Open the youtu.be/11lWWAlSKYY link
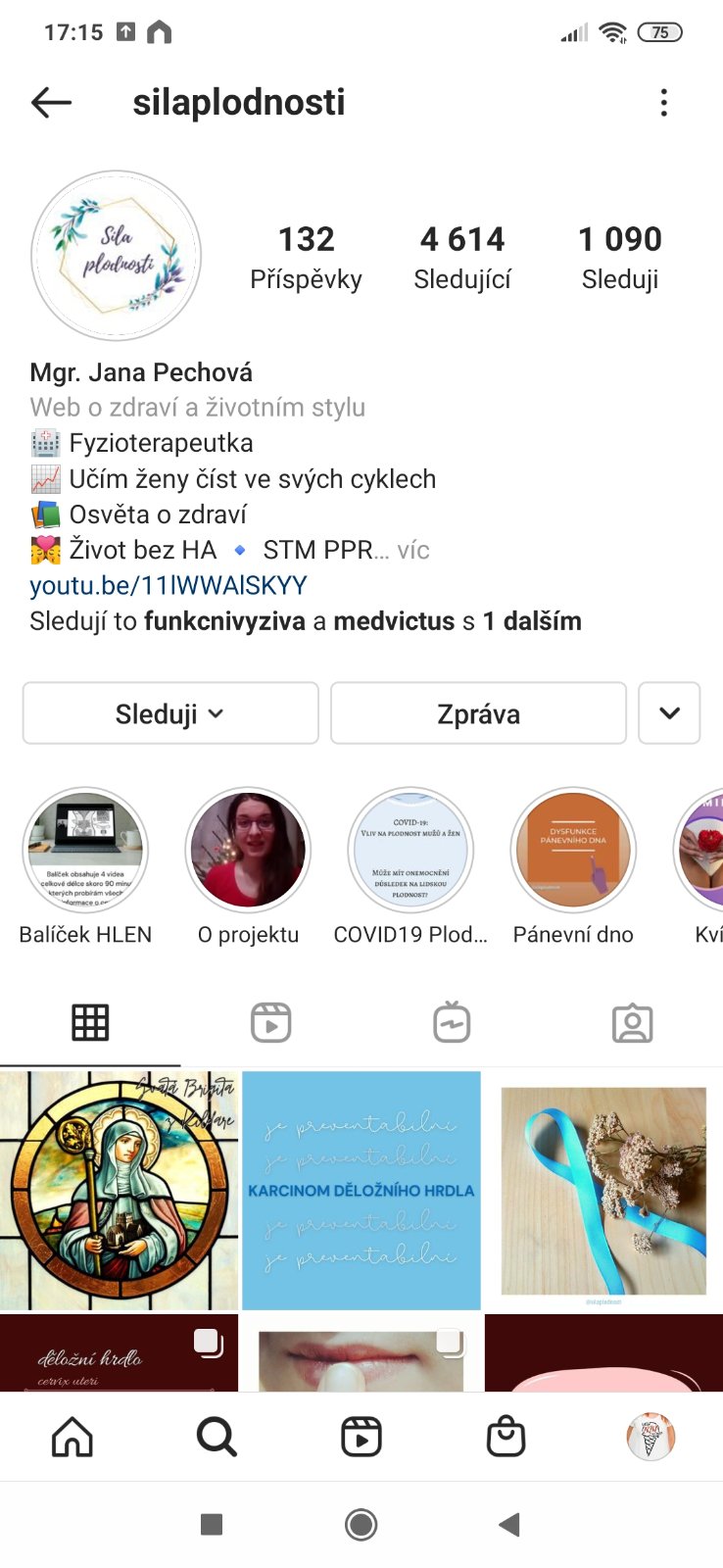Viewport: 723px width, 1568px height. click(x=169, y=585)
